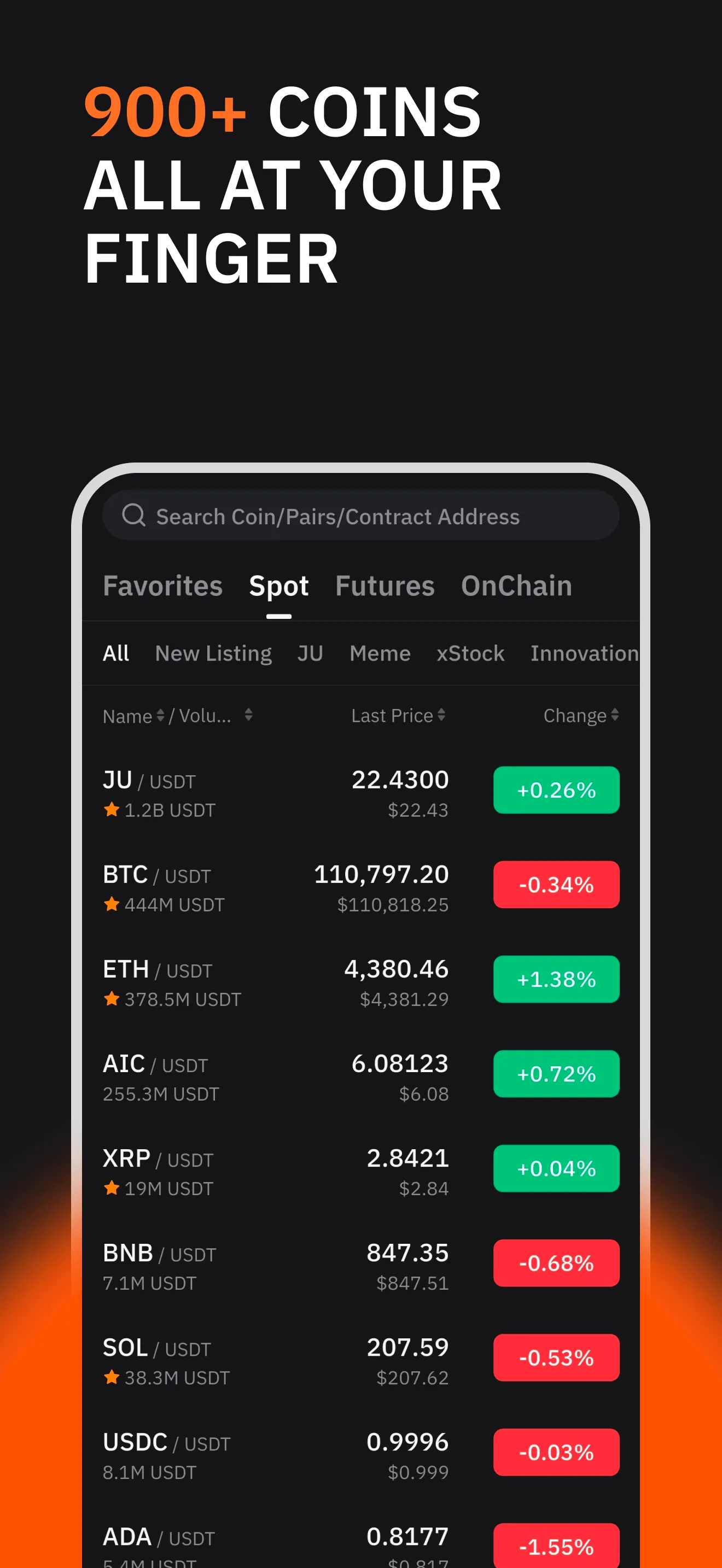Screen dimensions: 722x1568
Task: Select the New Listing filter
Action: [x=214, y=653]
